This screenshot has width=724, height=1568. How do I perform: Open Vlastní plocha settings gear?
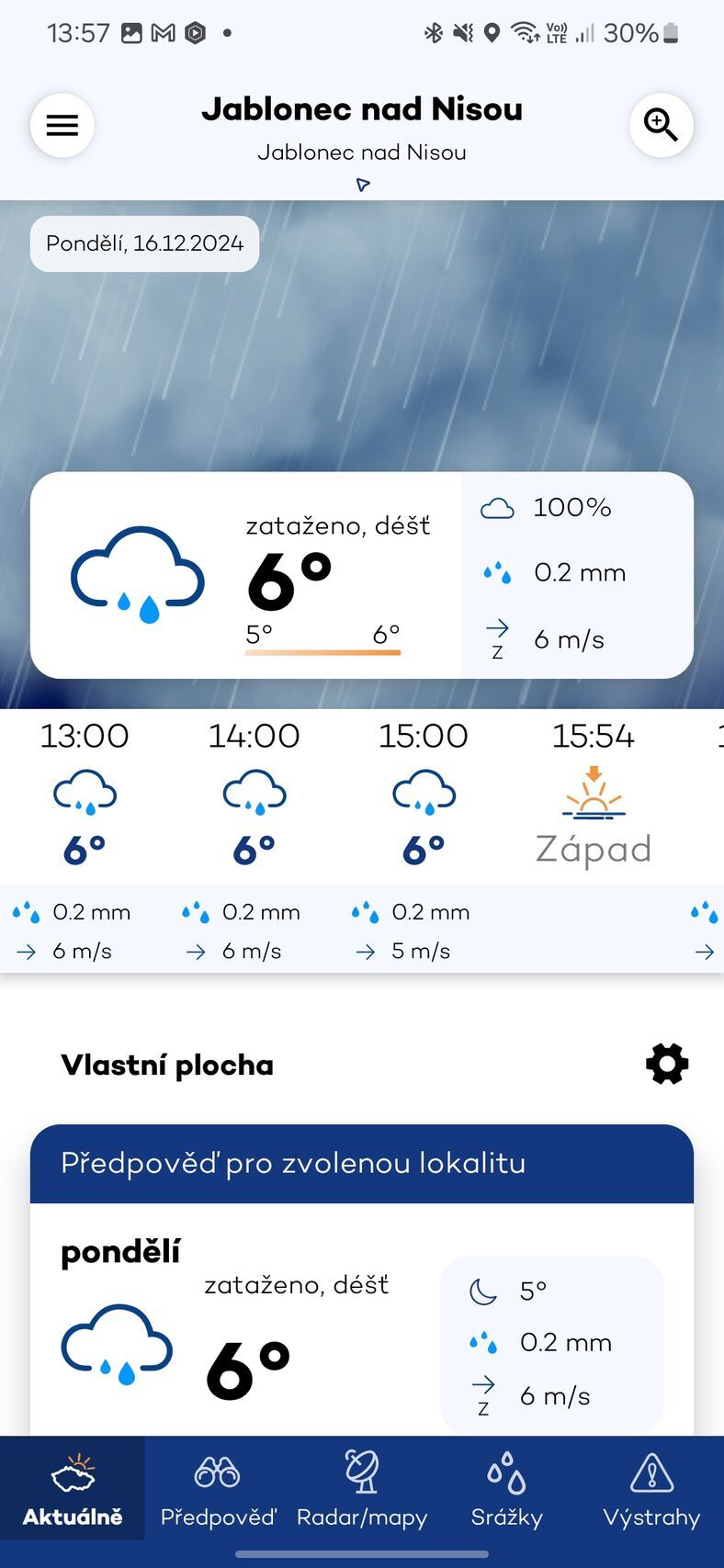[x=666, y=1064]
